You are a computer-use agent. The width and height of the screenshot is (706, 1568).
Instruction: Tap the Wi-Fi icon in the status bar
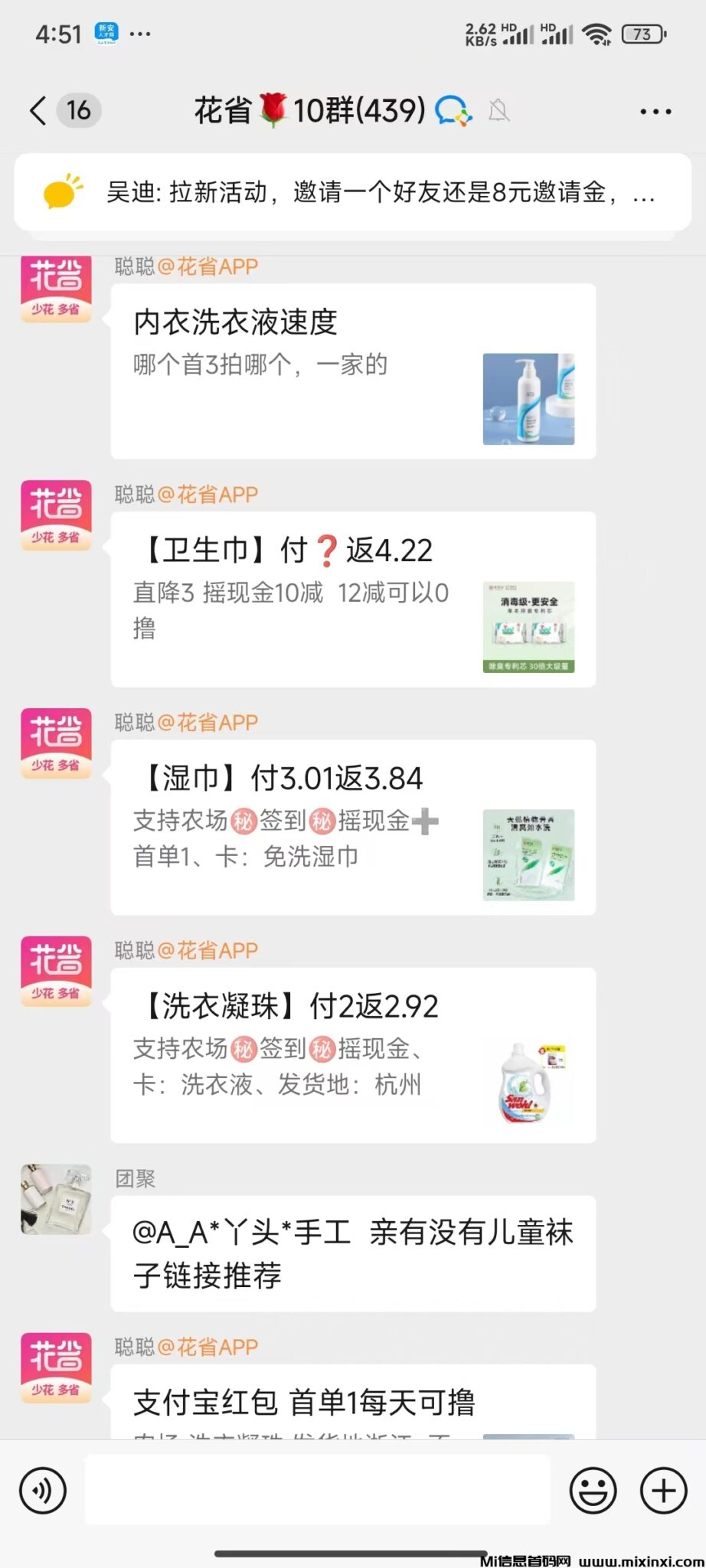[596, 34]
